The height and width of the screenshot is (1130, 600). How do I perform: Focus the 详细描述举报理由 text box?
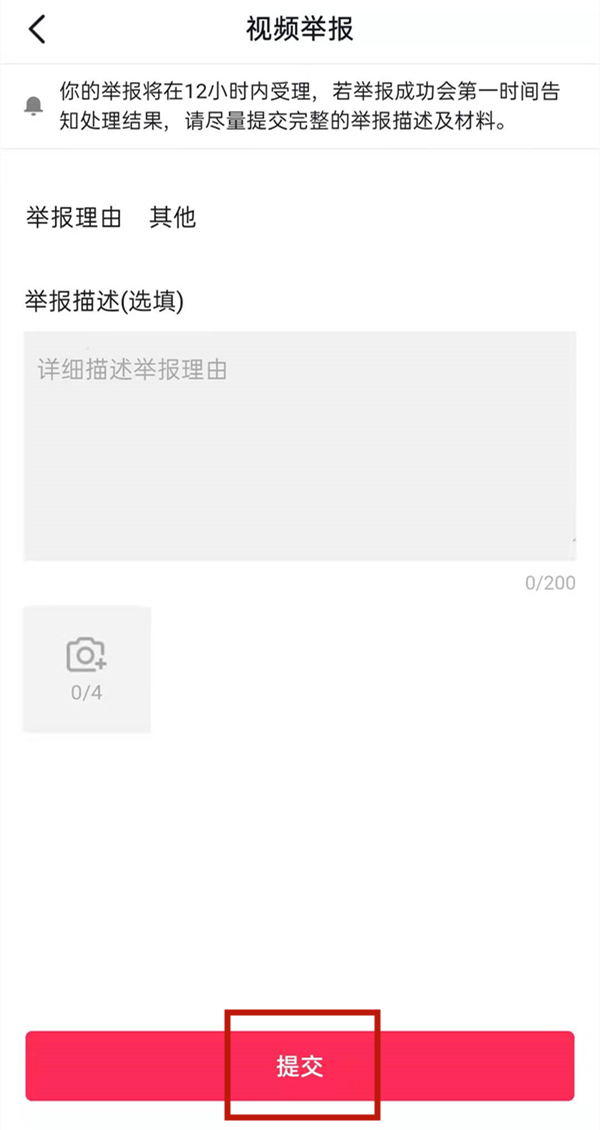click(300, 445)
